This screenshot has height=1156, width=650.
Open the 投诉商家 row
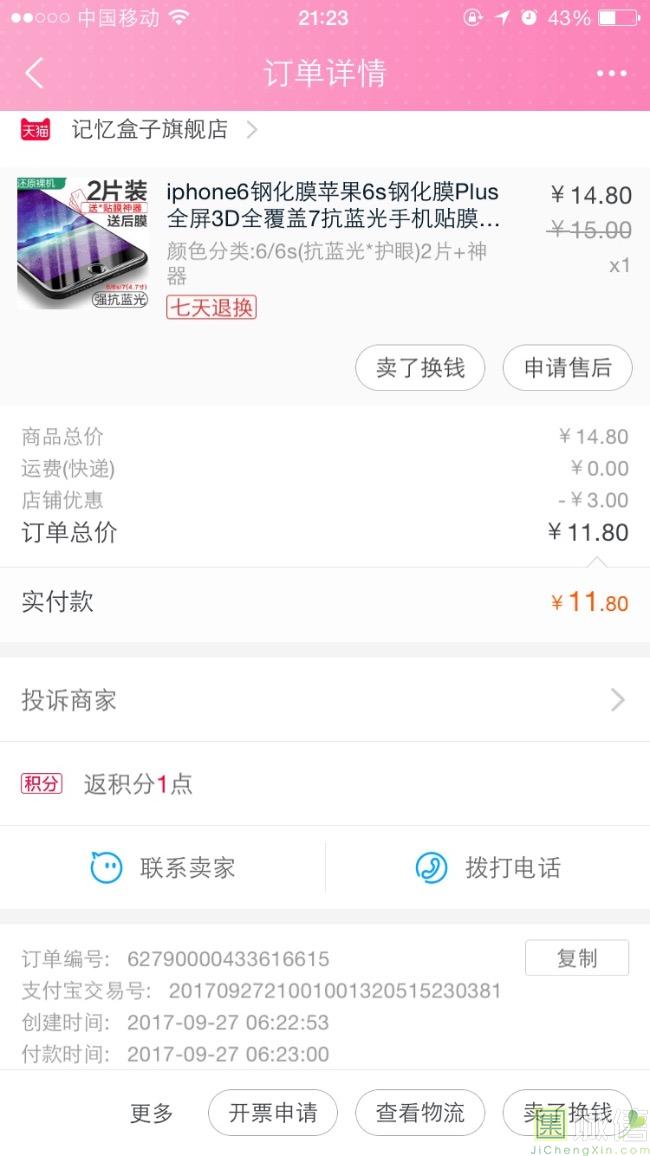[325, 700]
